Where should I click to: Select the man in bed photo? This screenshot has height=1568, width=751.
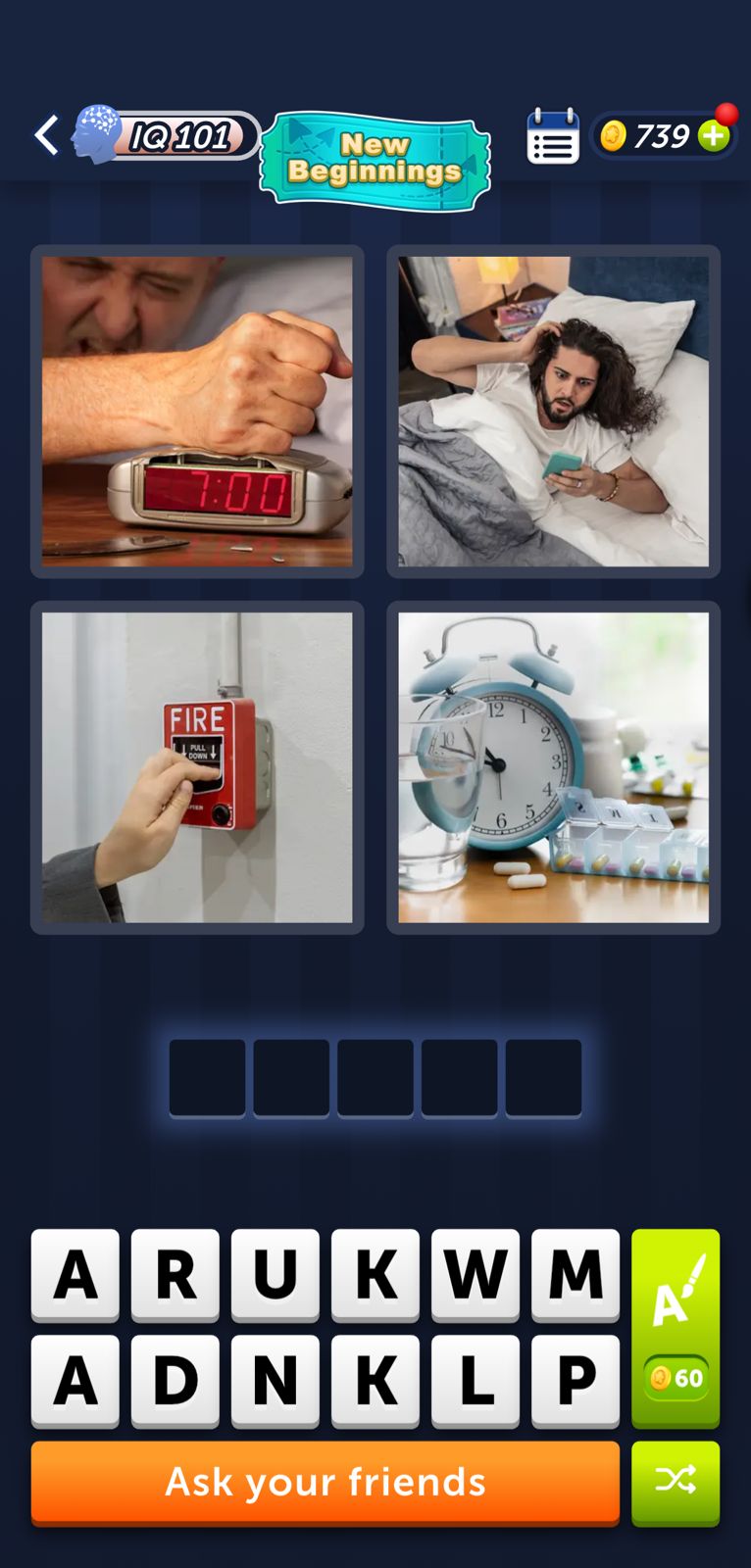click(x=552, y=412)
